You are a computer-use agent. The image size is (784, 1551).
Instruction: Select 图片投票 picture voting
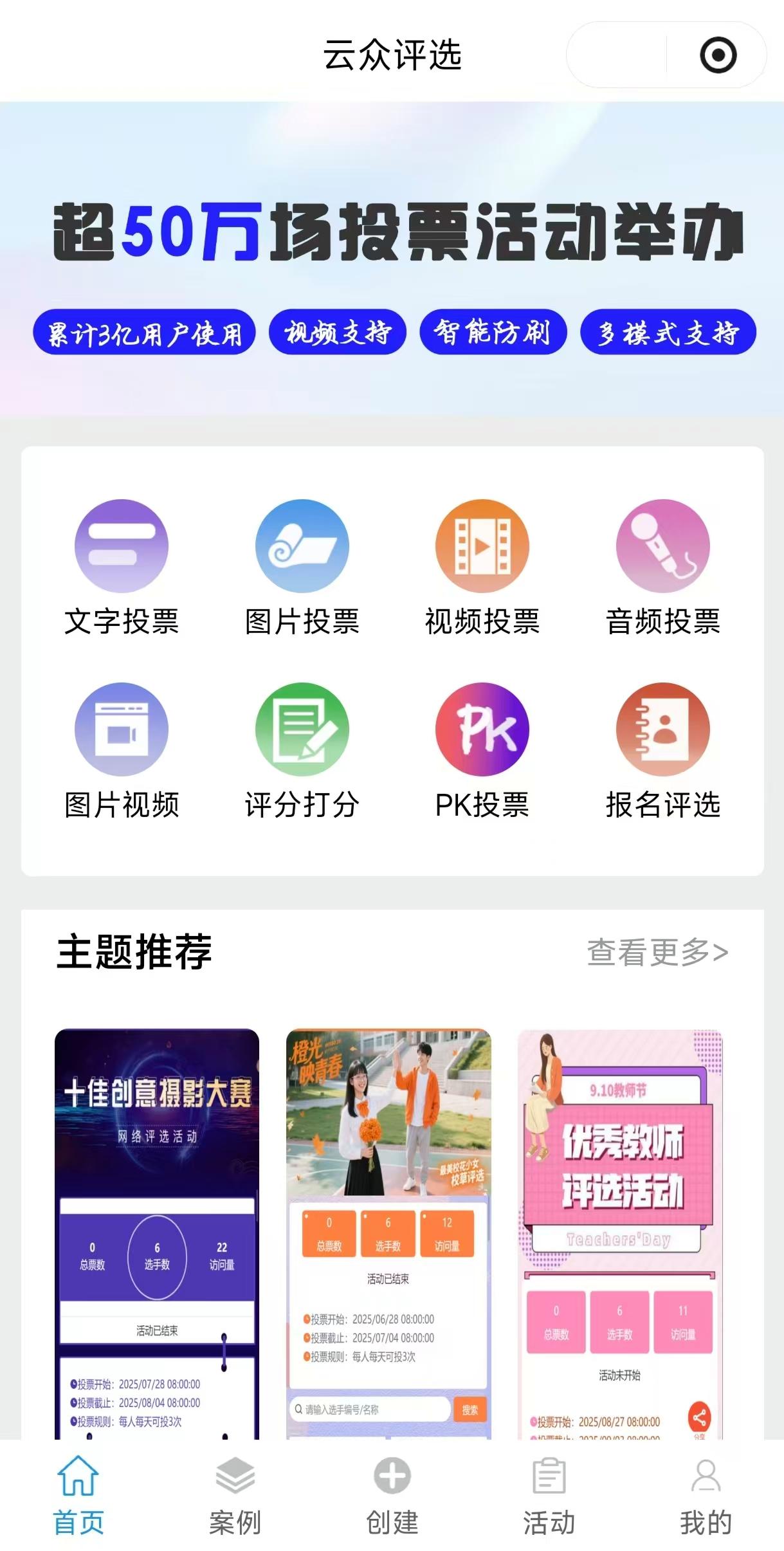tap(302, 567)
